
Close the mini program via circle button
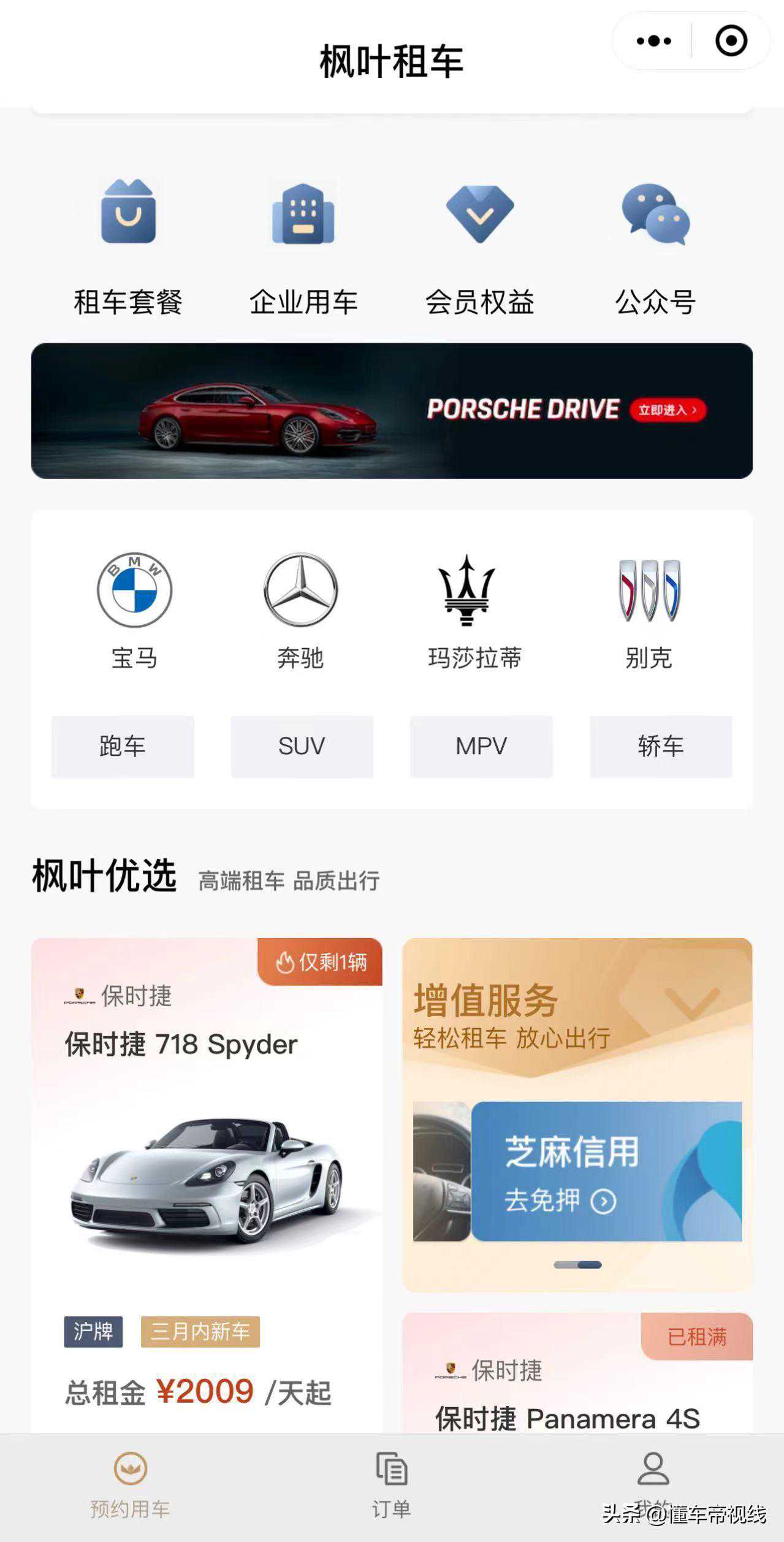pyautogui.click(x=731, y=41)
